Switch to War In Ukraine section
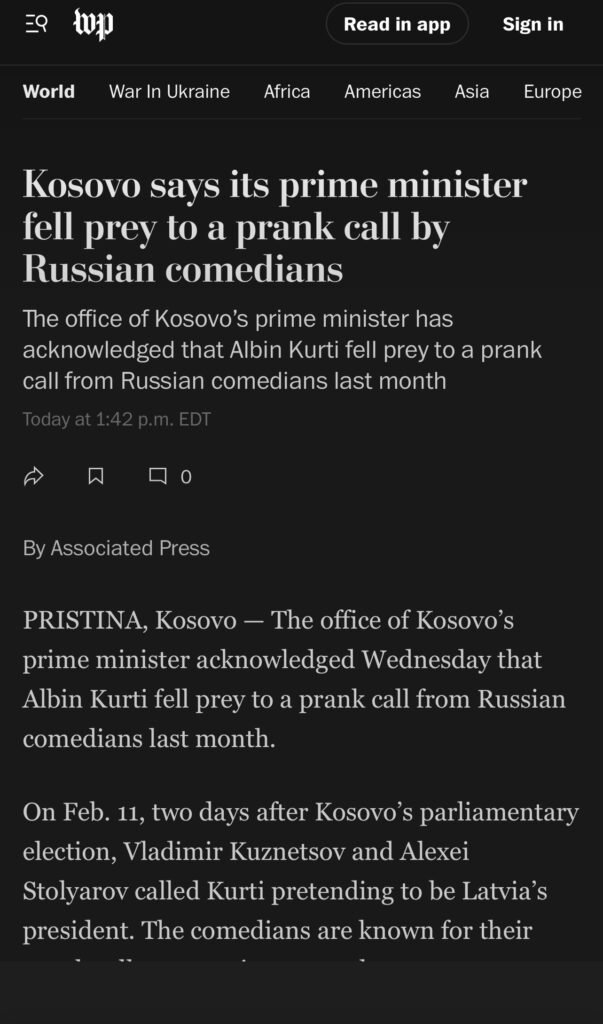Image resolution: width=603 pixels, height=1024 pixels. (169, 91)
